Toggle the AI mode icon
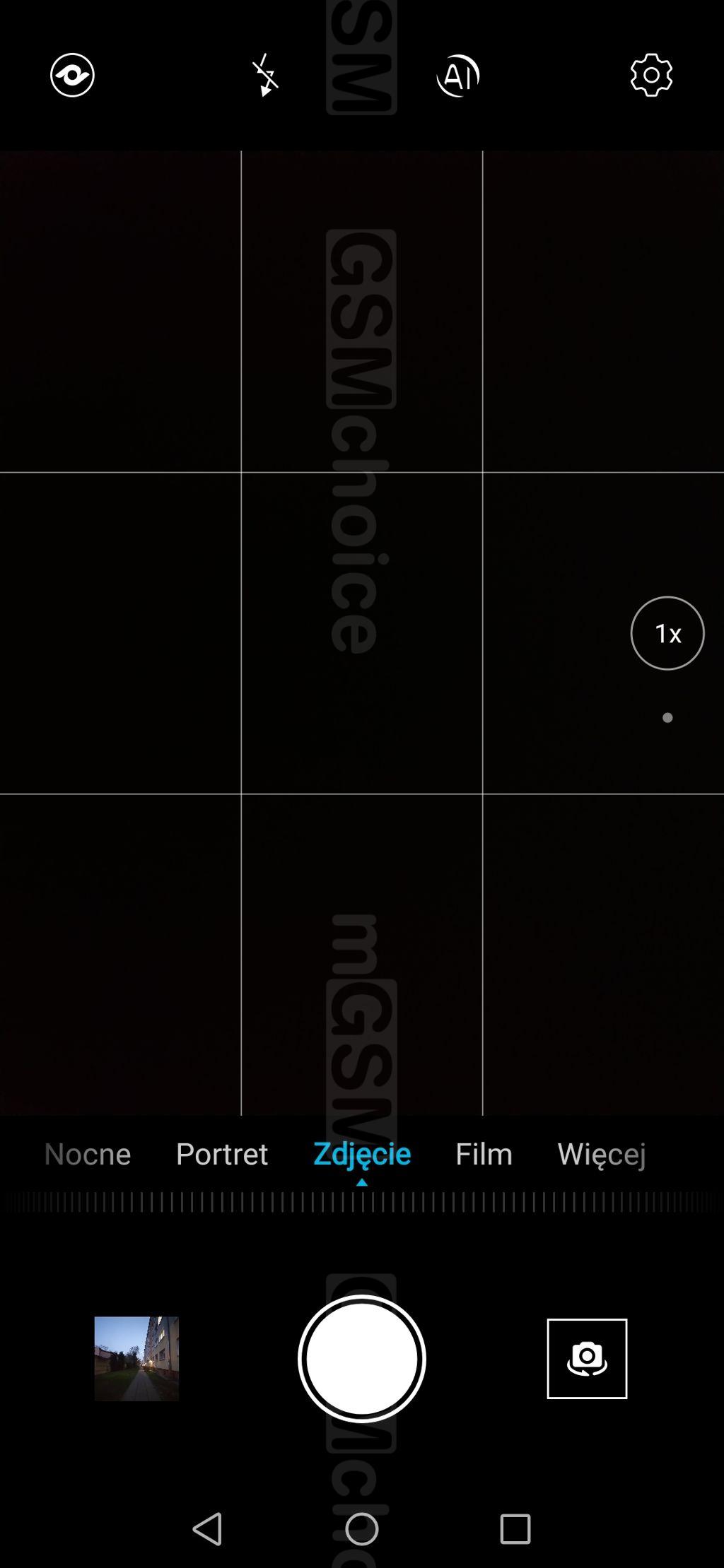Viewport: 724px width, 1568px height. coord(457,75)
